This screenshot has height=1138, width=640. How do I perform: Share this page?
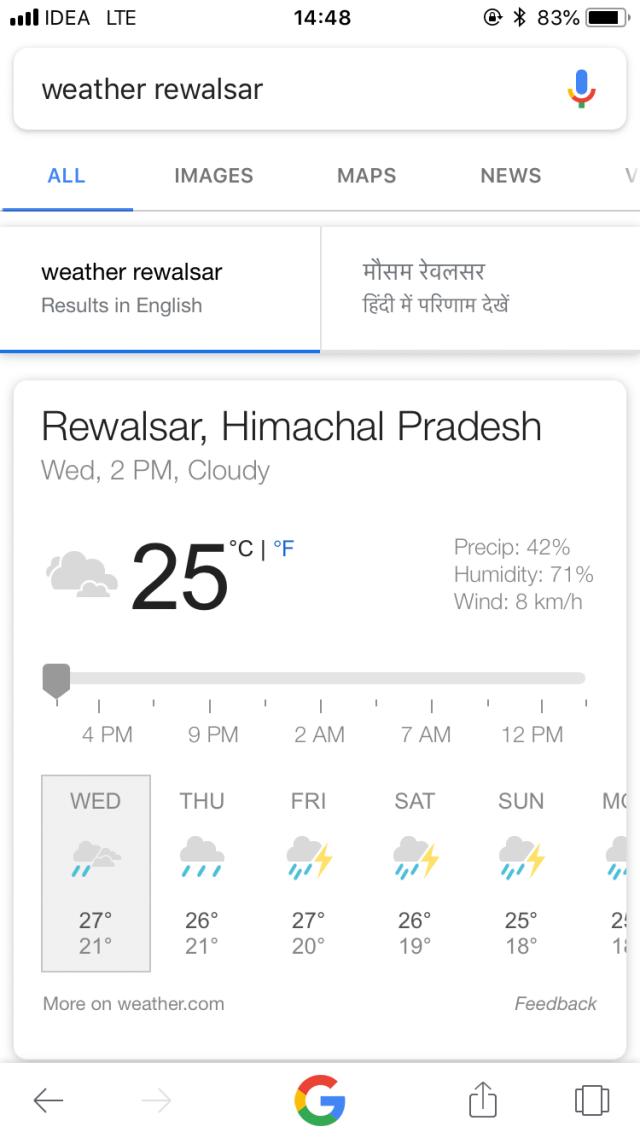(483, 1101)
